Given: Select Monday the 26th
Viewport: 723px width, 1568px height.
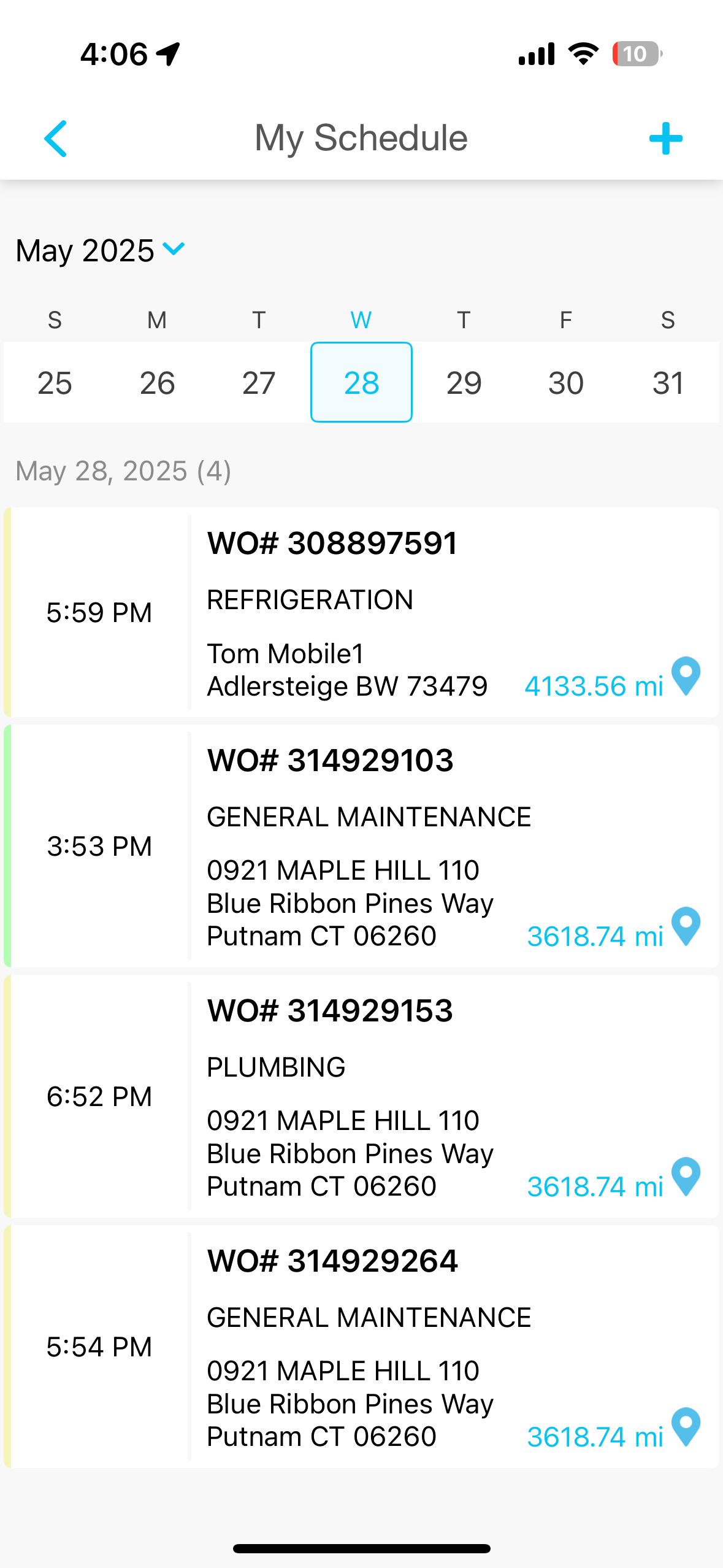Looking at the screenshot, I should [157, 383].
